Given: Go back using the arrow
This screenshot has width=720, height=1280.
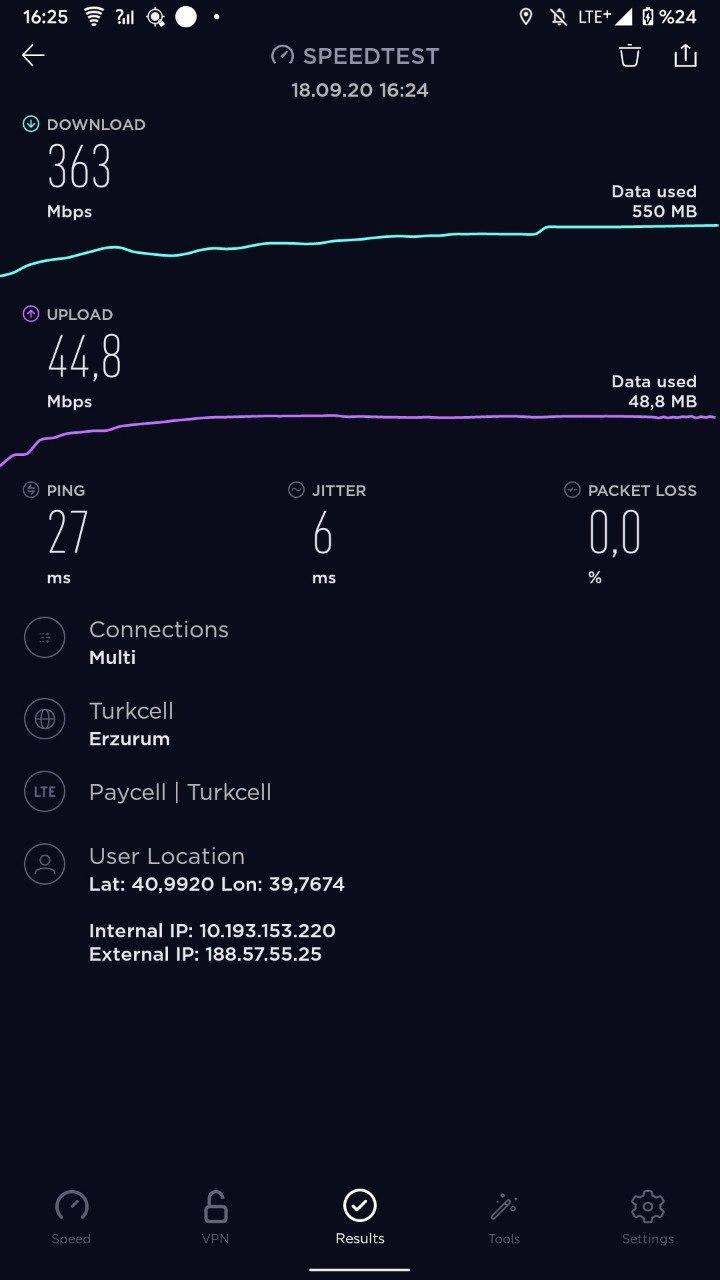Looking at the screenshot, I should click(x=33, y=55).
